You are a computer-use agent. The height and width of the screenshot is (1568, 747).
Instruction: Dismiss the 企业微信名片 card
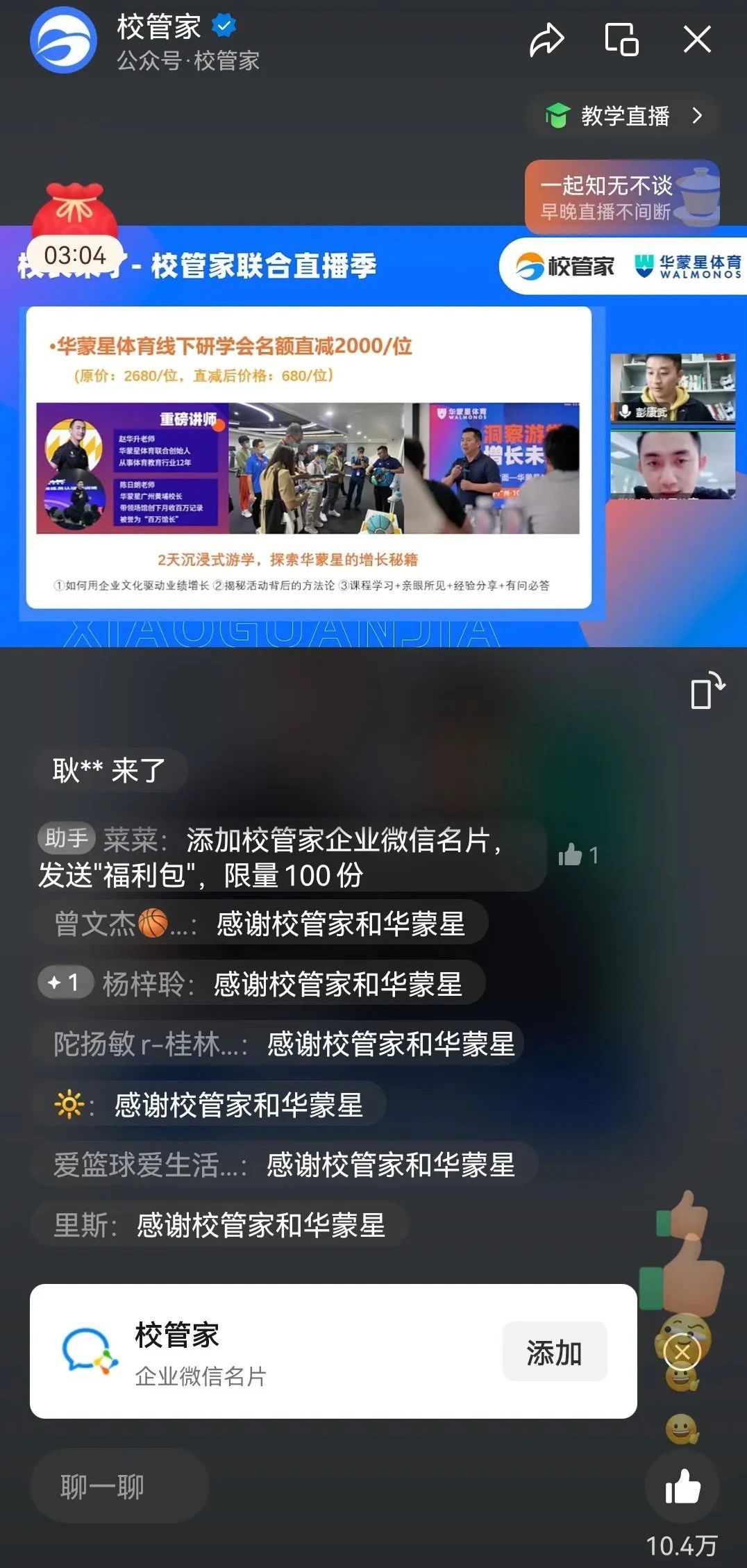pyautogui.click(x=682, y=1352)
